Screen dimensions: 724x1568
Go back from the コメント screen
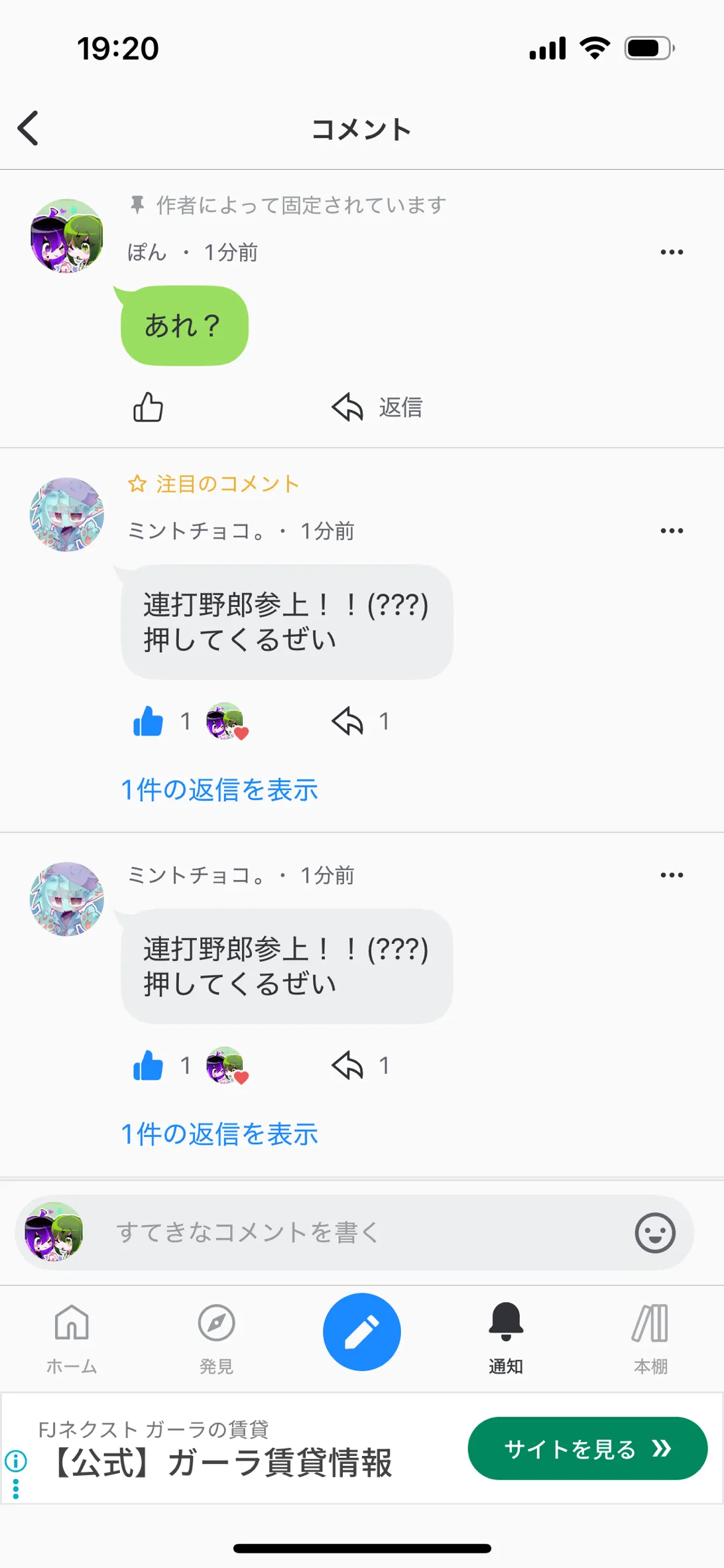tap(28, 128)
